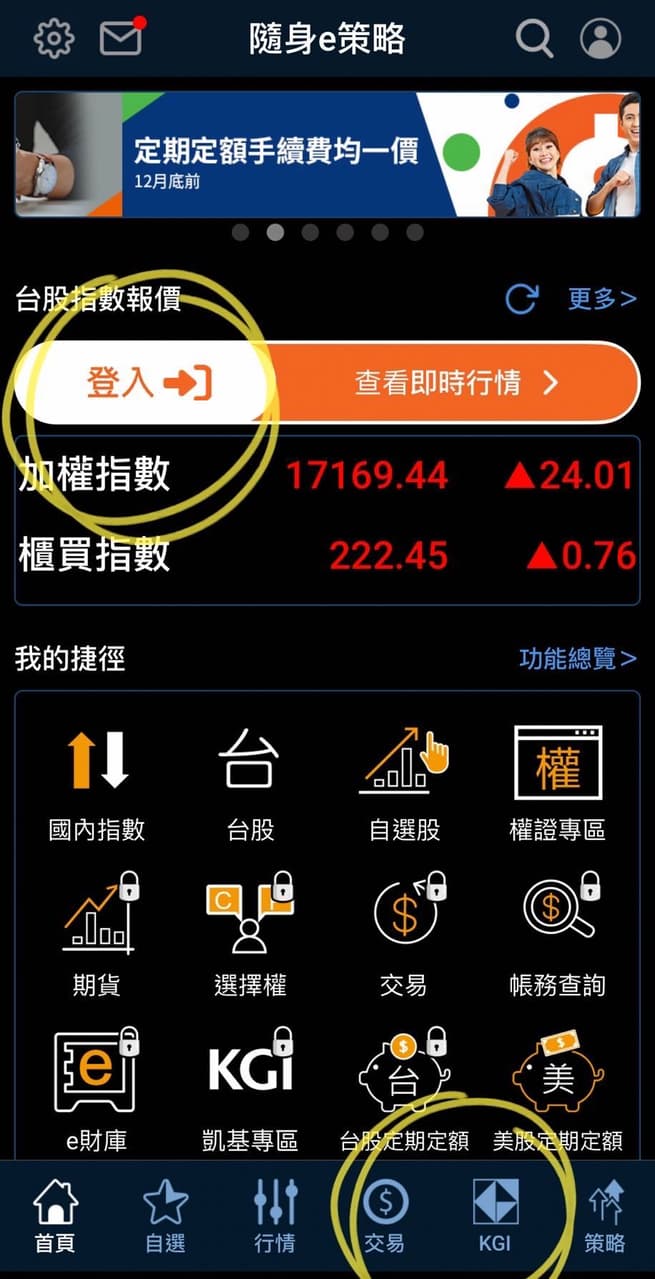Switch to the 策略 tab
The width and height of the screenshot is (655, 1279).
click(x=604, y=1216)
